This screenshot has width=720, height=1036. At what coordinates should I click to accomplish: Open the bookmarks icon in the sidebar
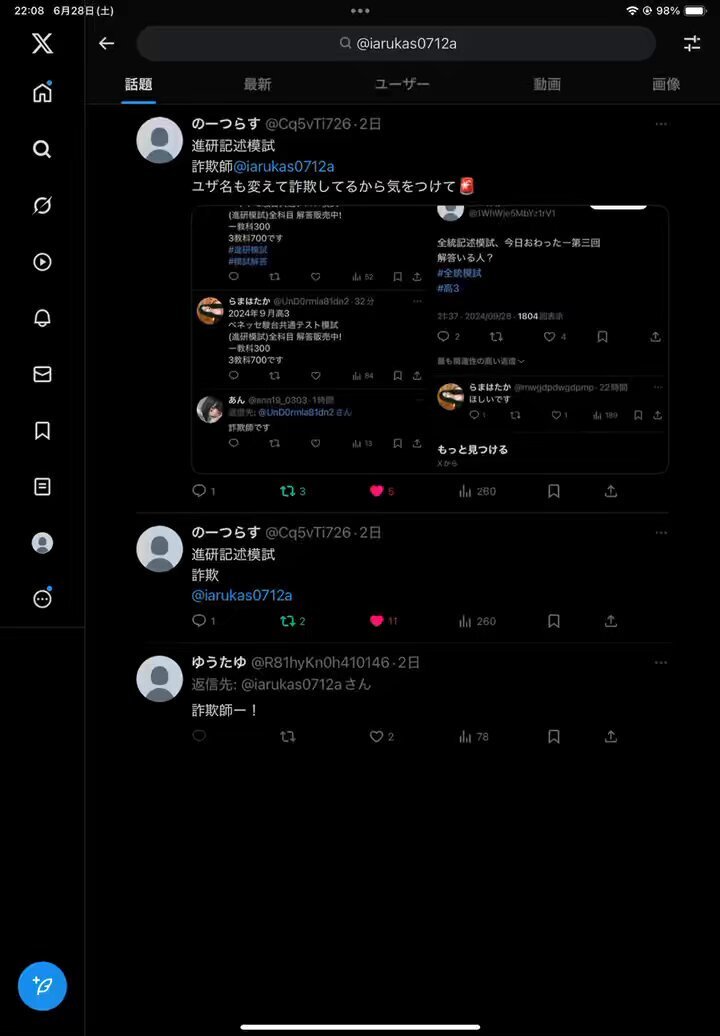(x=42, y=430)
